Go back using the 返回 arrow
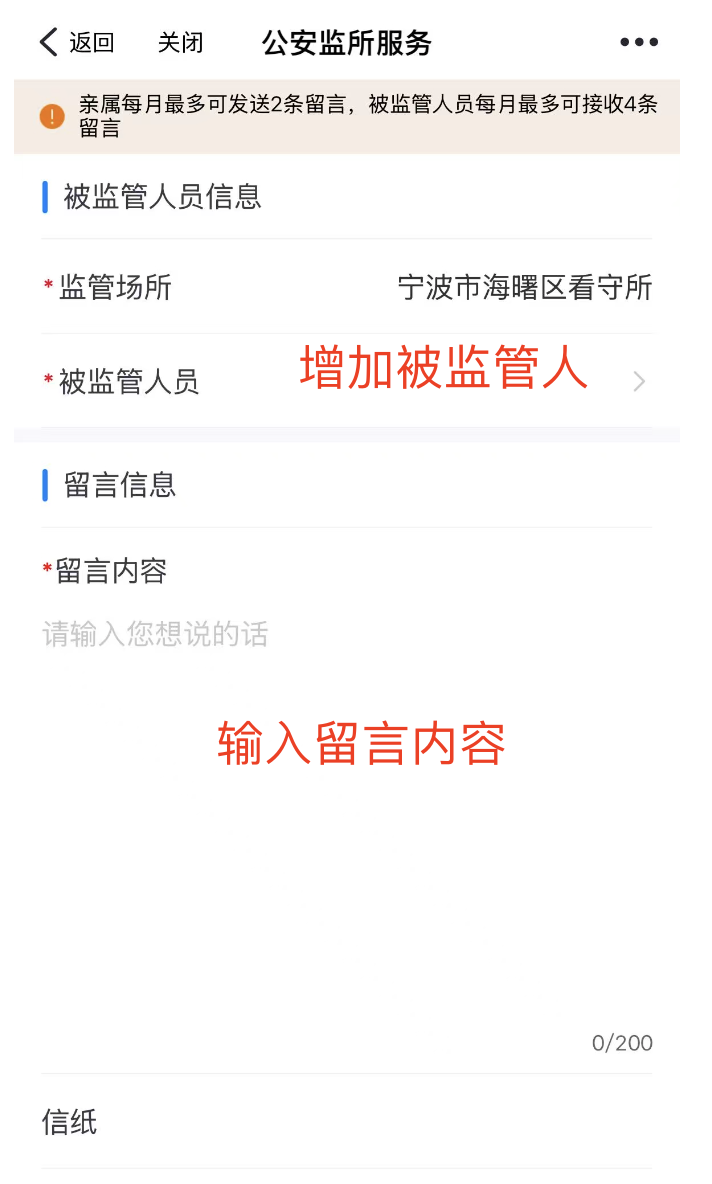Image resolution: width=712 pixels, height=1184 pixels. coord(77,42)
